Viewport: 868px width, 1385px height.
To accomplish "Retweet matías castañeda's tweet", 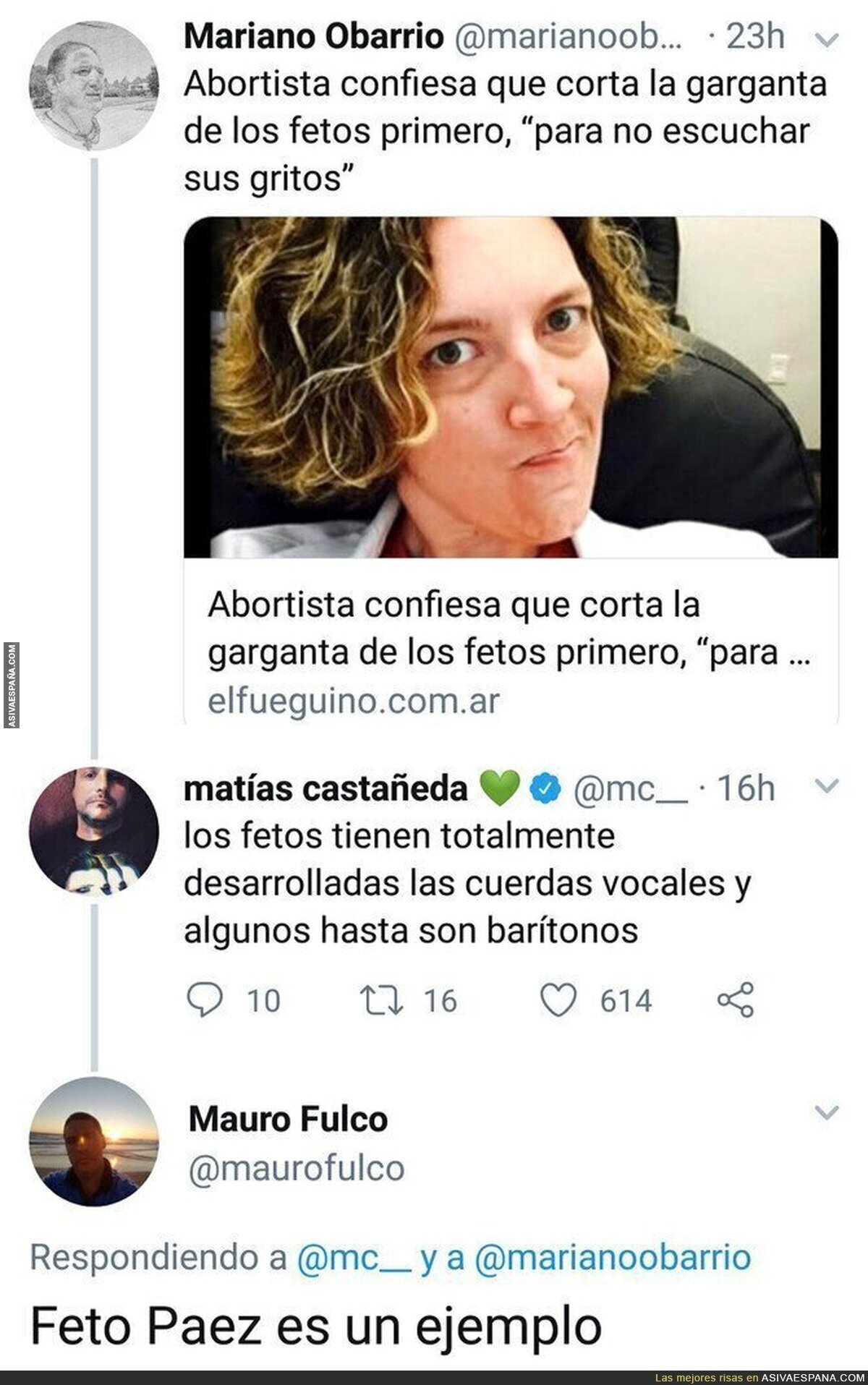I will coord(381,1001).
